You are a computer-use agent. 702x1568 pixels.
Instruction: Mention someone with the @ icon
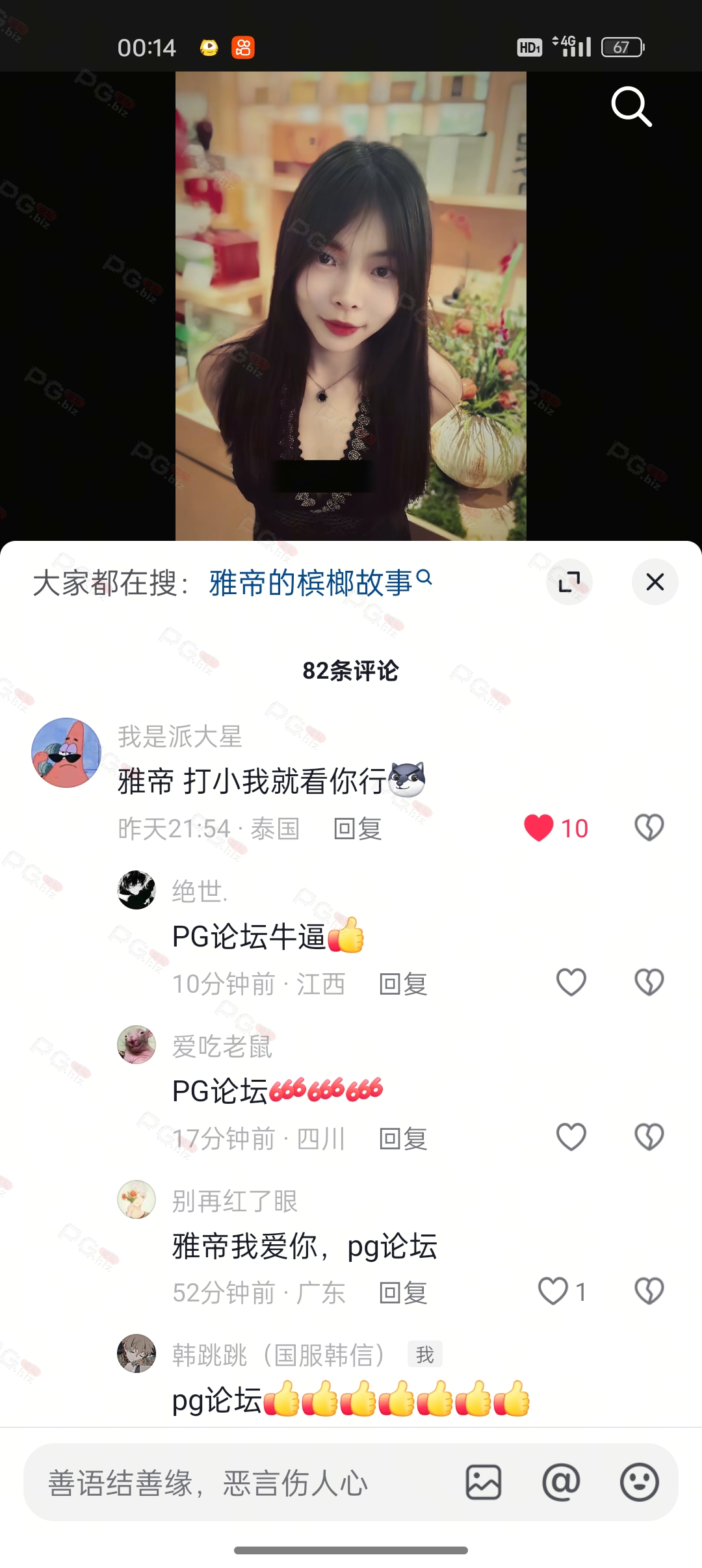(561, 1483)
